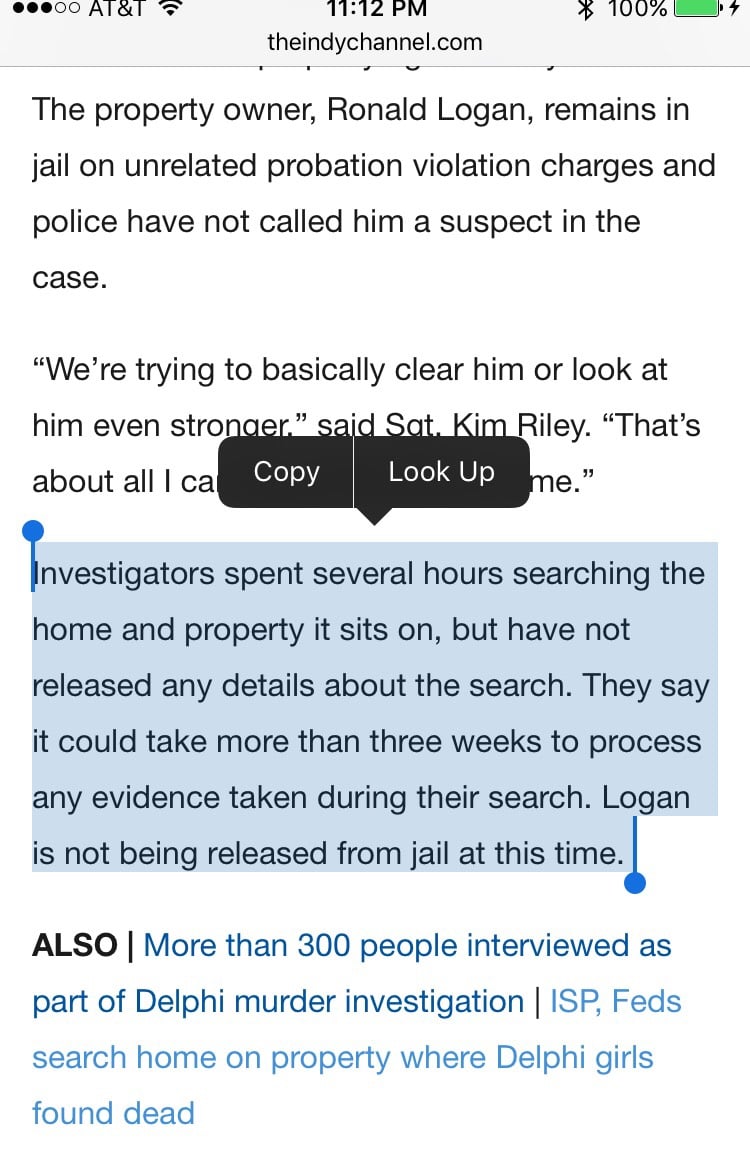Image resolution: width=750 pixels, height=1156 pixels.
Task: Tap the theindychannel.com address bar
Action: [375, 42]
